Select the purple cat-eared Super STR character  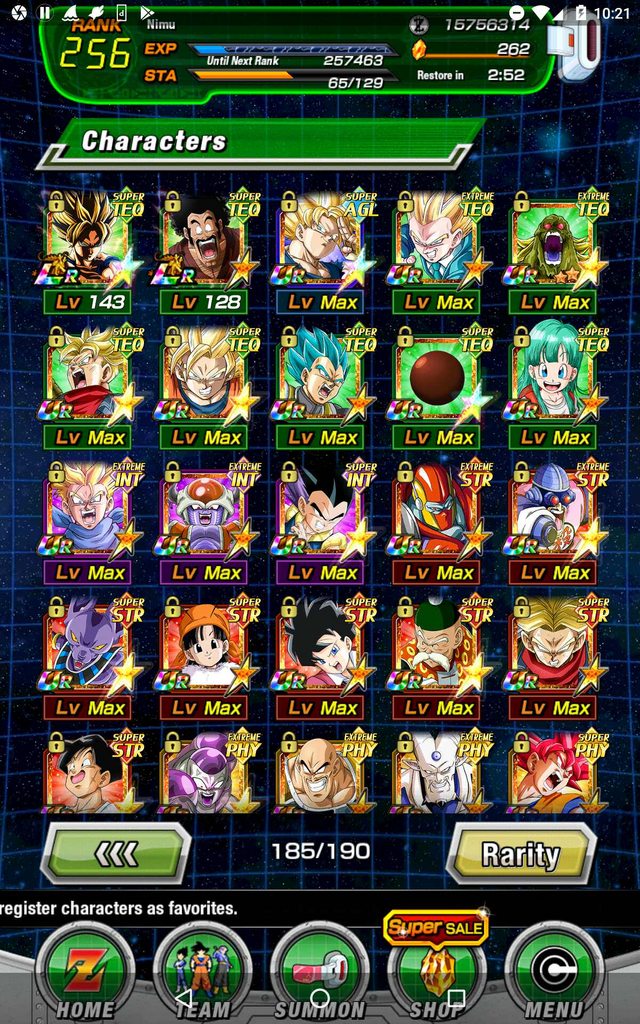(x=88, y=658)
